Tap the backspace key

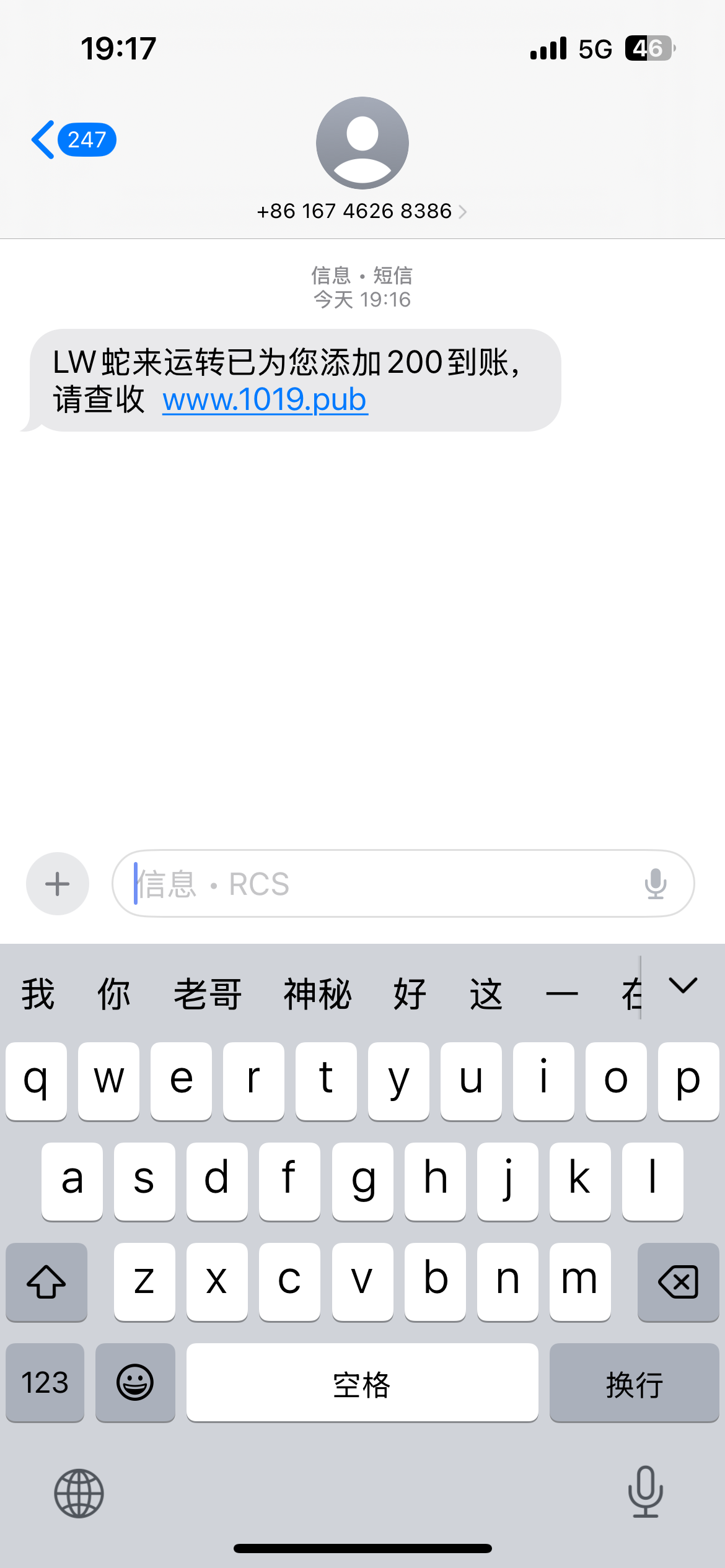(x=678, y=1282)
